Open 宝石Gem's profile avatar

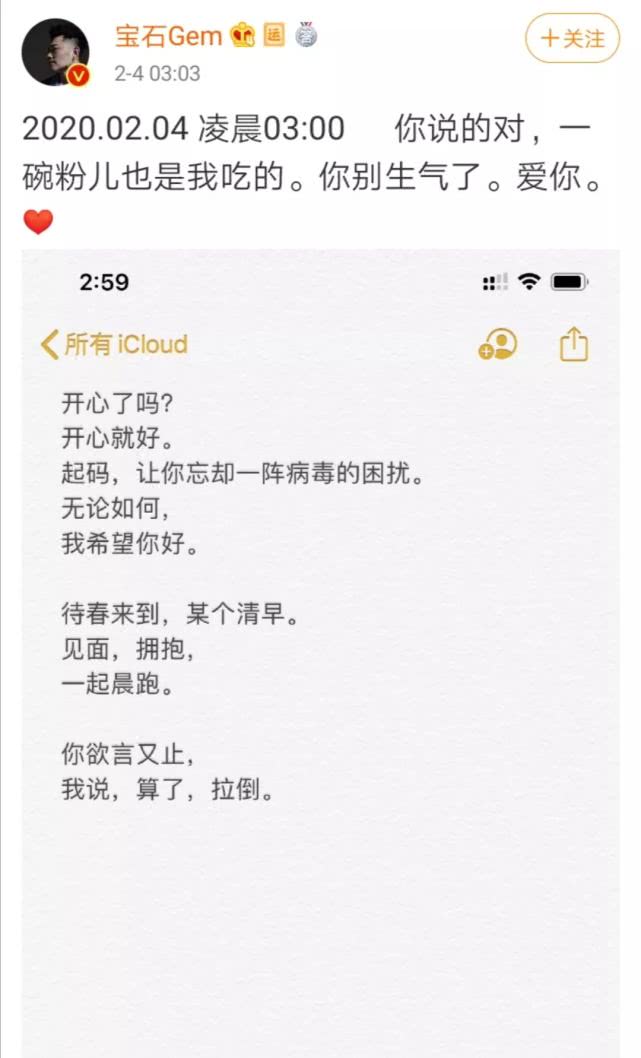tap(56, 53)
